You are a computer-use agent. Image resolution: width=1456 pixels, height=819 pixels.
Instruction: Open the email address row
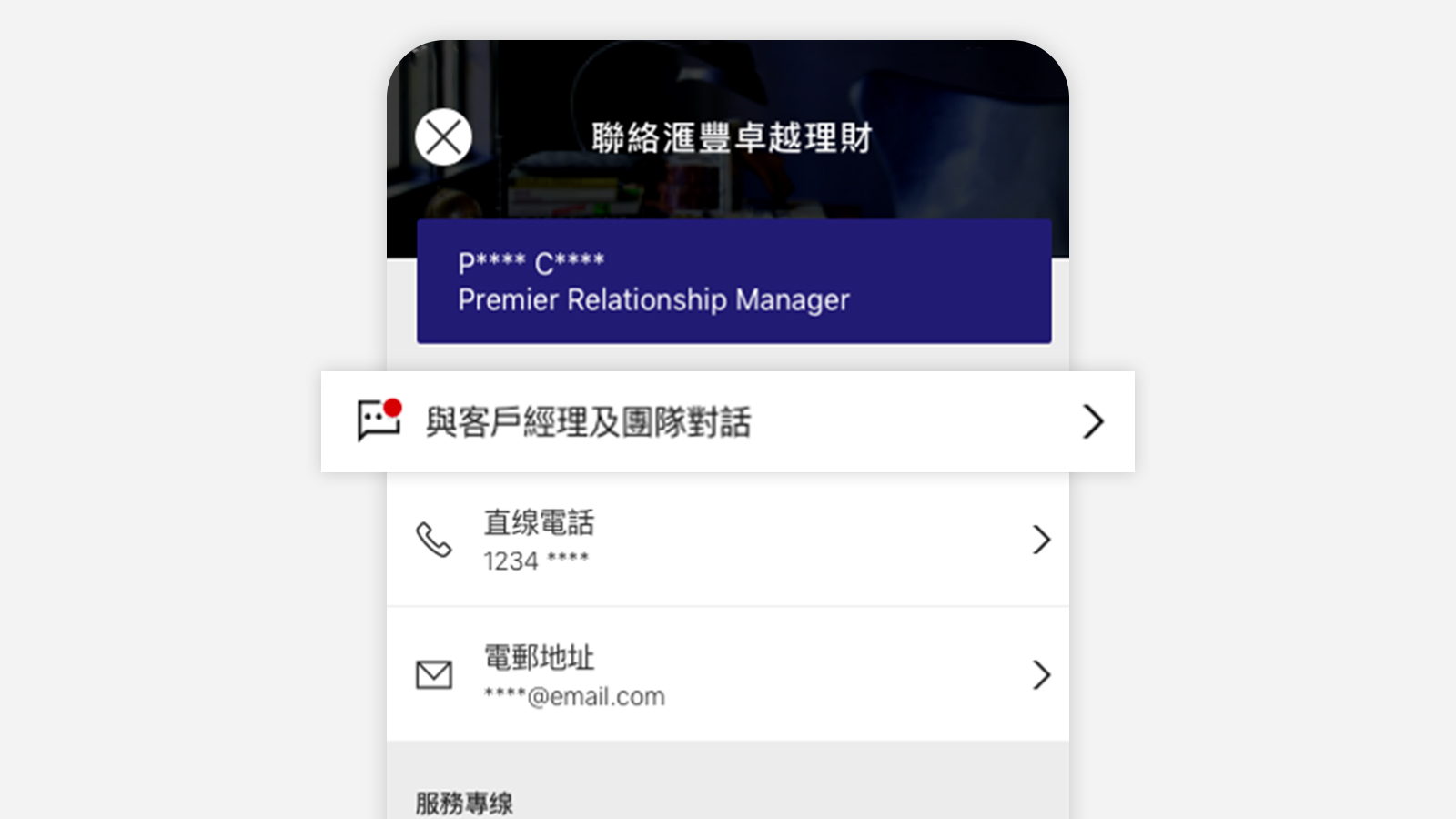tap(726, 674)
